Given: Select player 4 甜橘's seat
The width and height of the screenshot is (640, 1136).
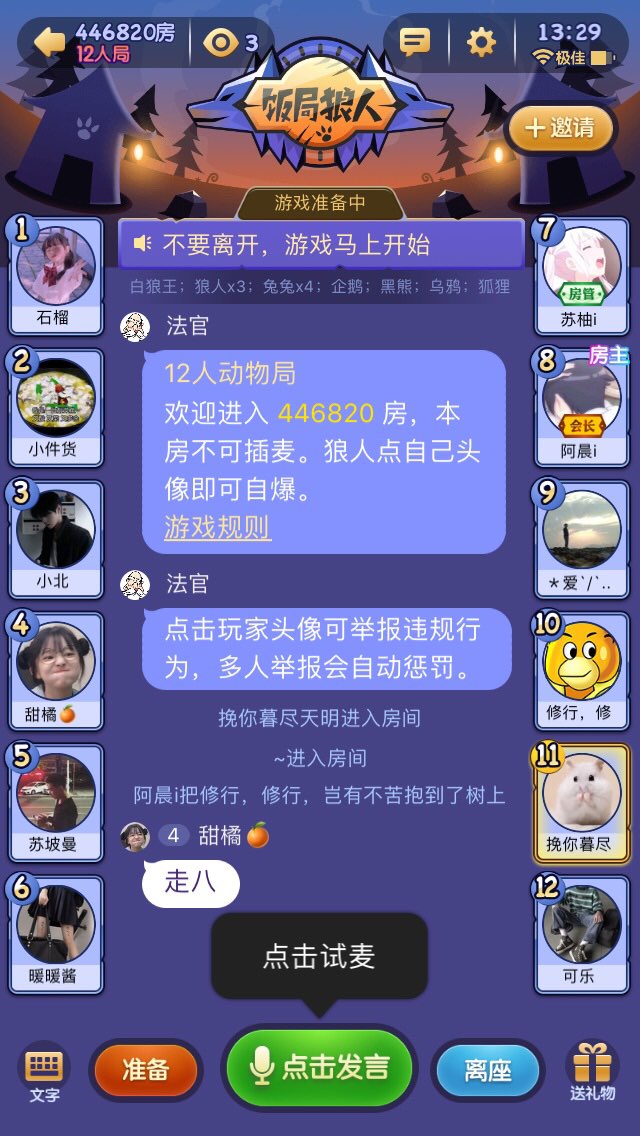Looking at the screenshot, I should coord(56,662).
